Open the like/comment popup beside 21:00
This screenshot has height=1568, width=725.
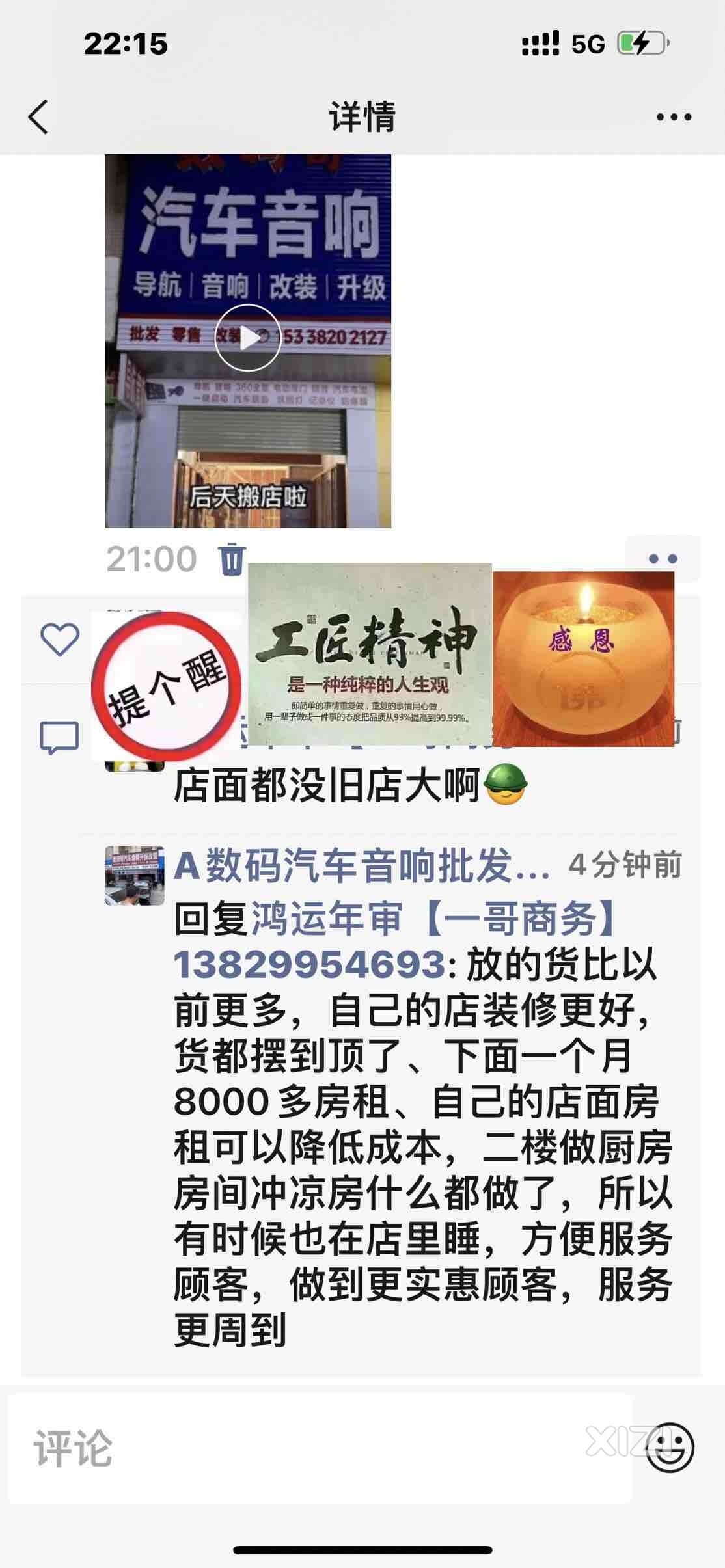tap(662, 559)
